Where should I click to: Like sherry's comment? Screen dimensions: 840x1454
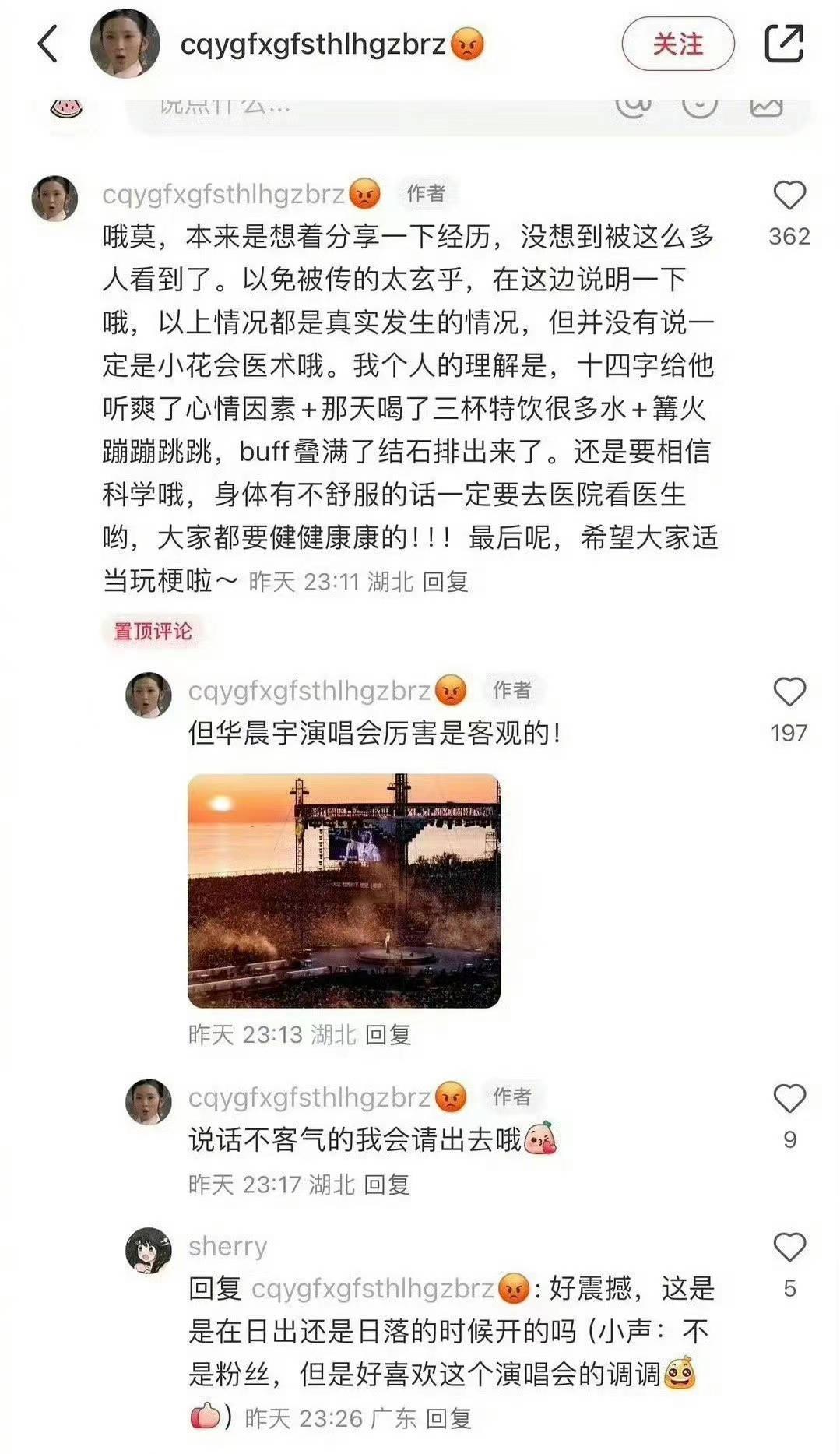coord(789,1248)
